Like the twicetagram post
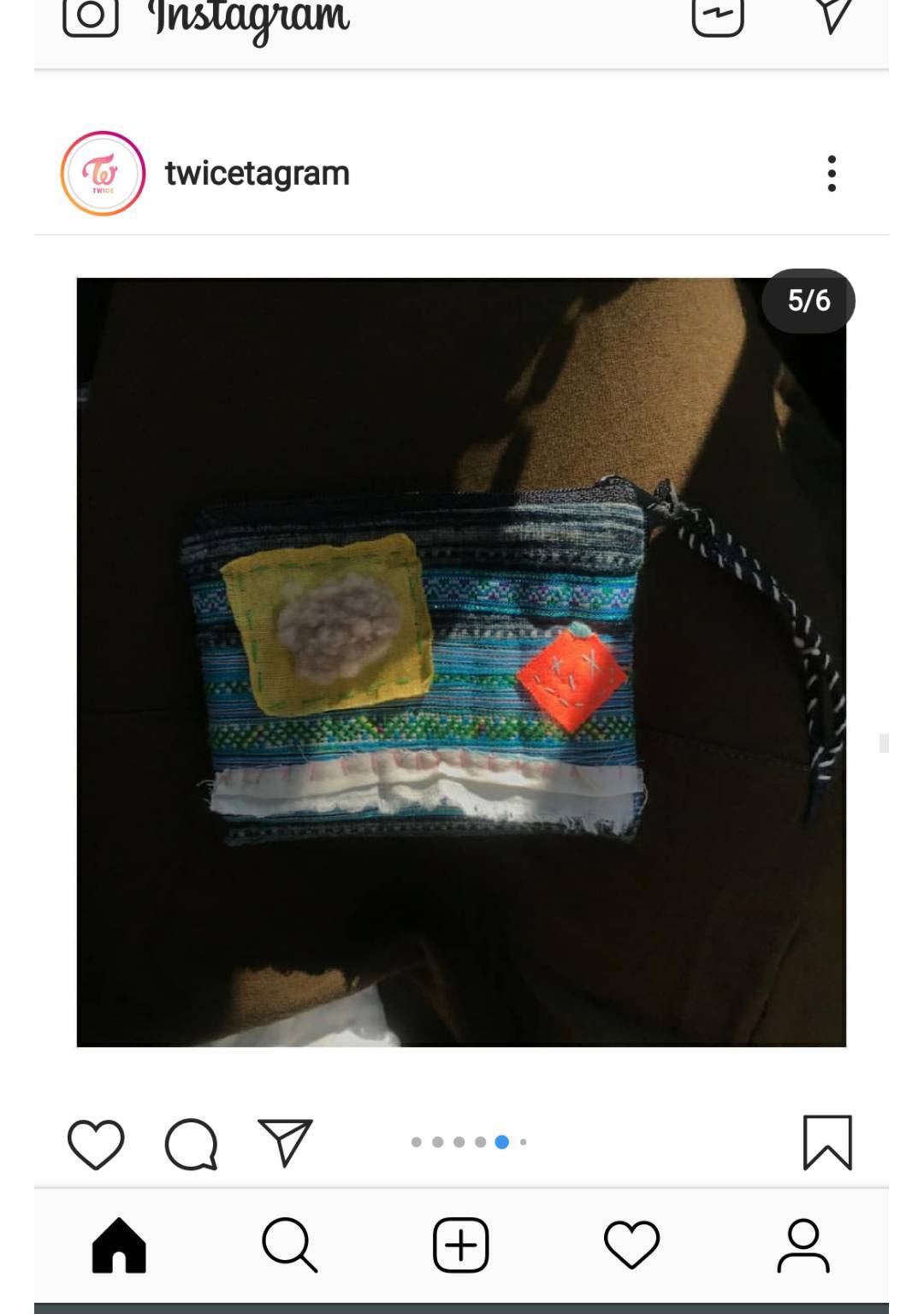 [96, 1143]
